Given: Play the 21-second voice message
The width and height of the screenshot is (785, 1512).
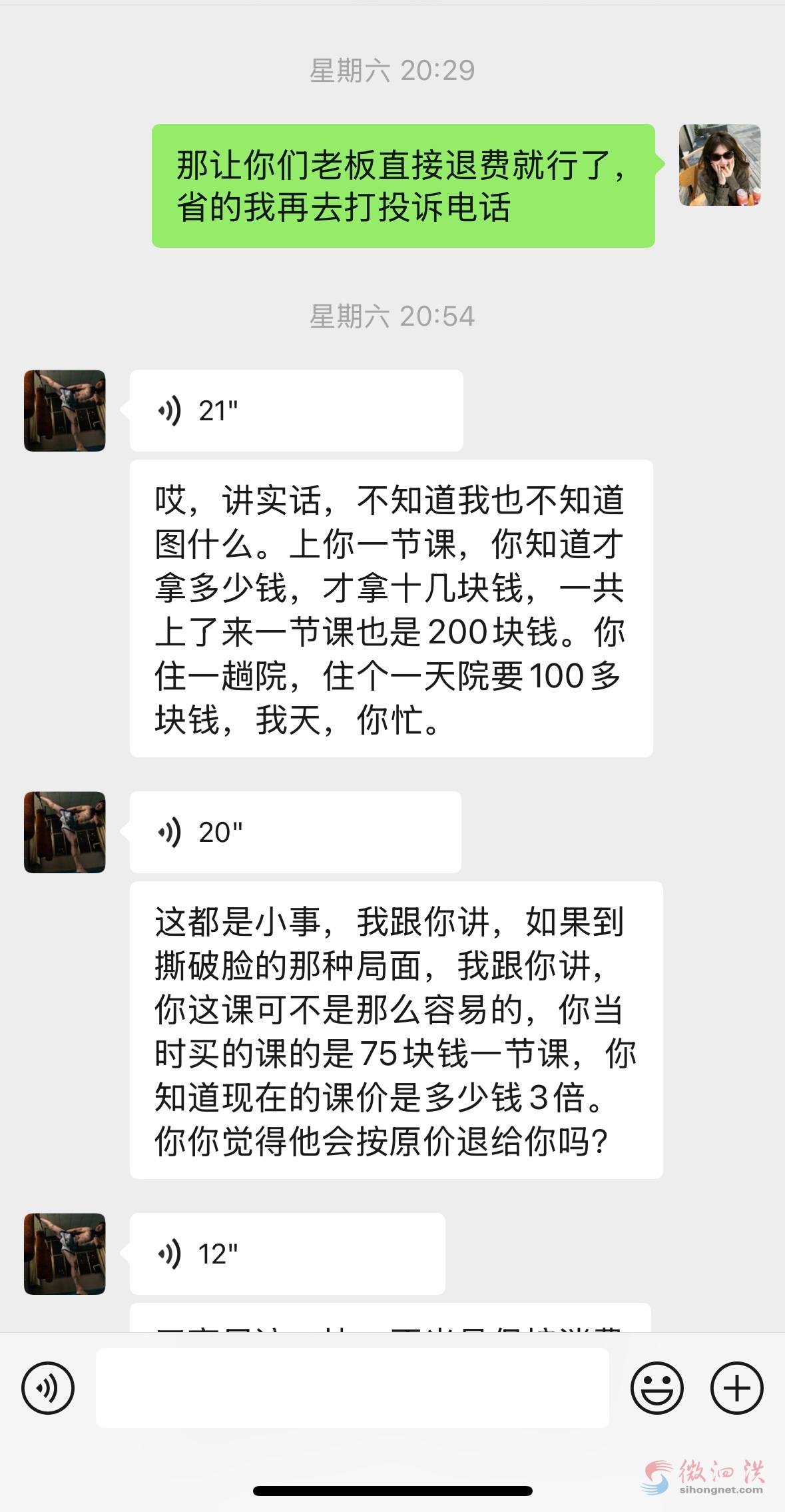Looking at the screenshot, I should (x=296, y=410).
